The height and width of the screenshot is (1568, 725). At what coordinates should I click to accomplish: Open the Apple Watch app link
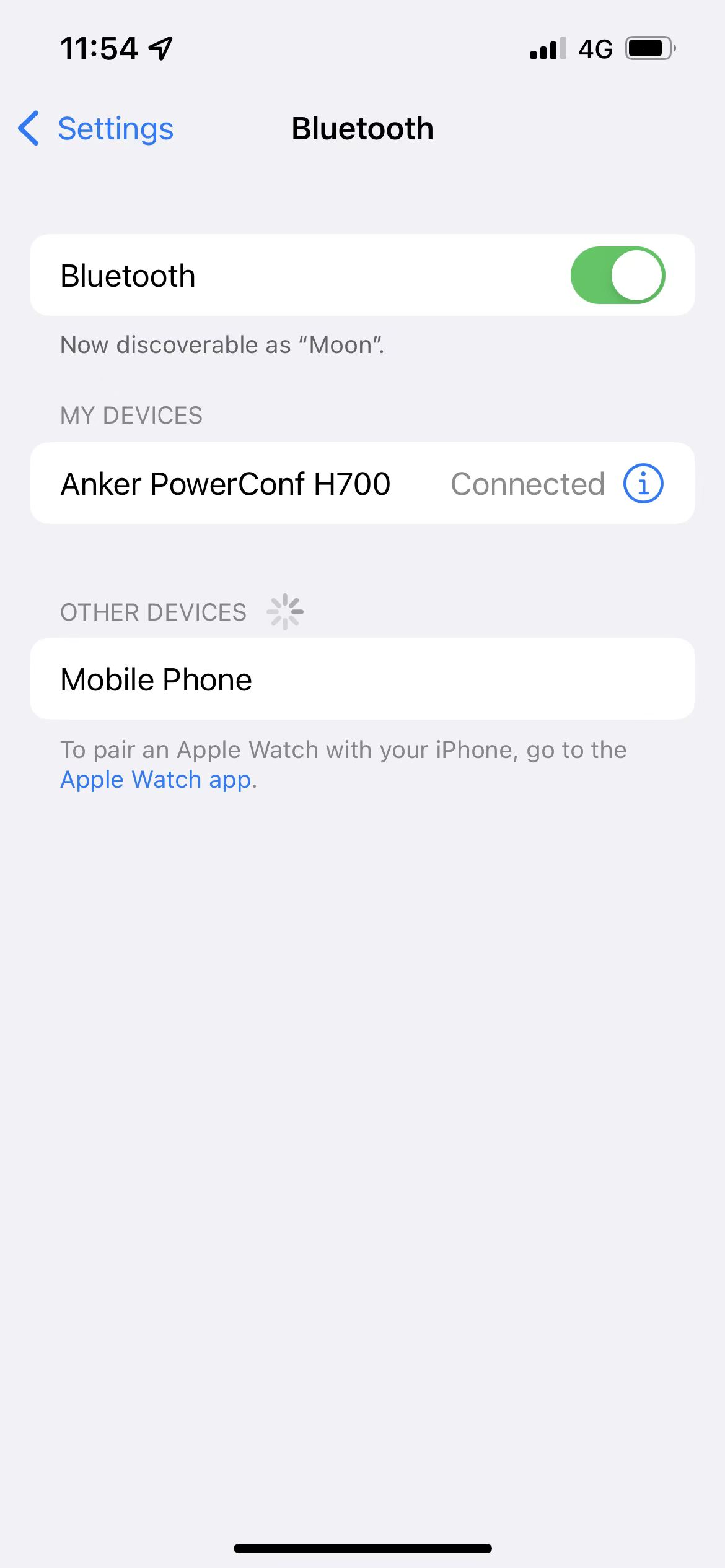(x=155, y=780)
